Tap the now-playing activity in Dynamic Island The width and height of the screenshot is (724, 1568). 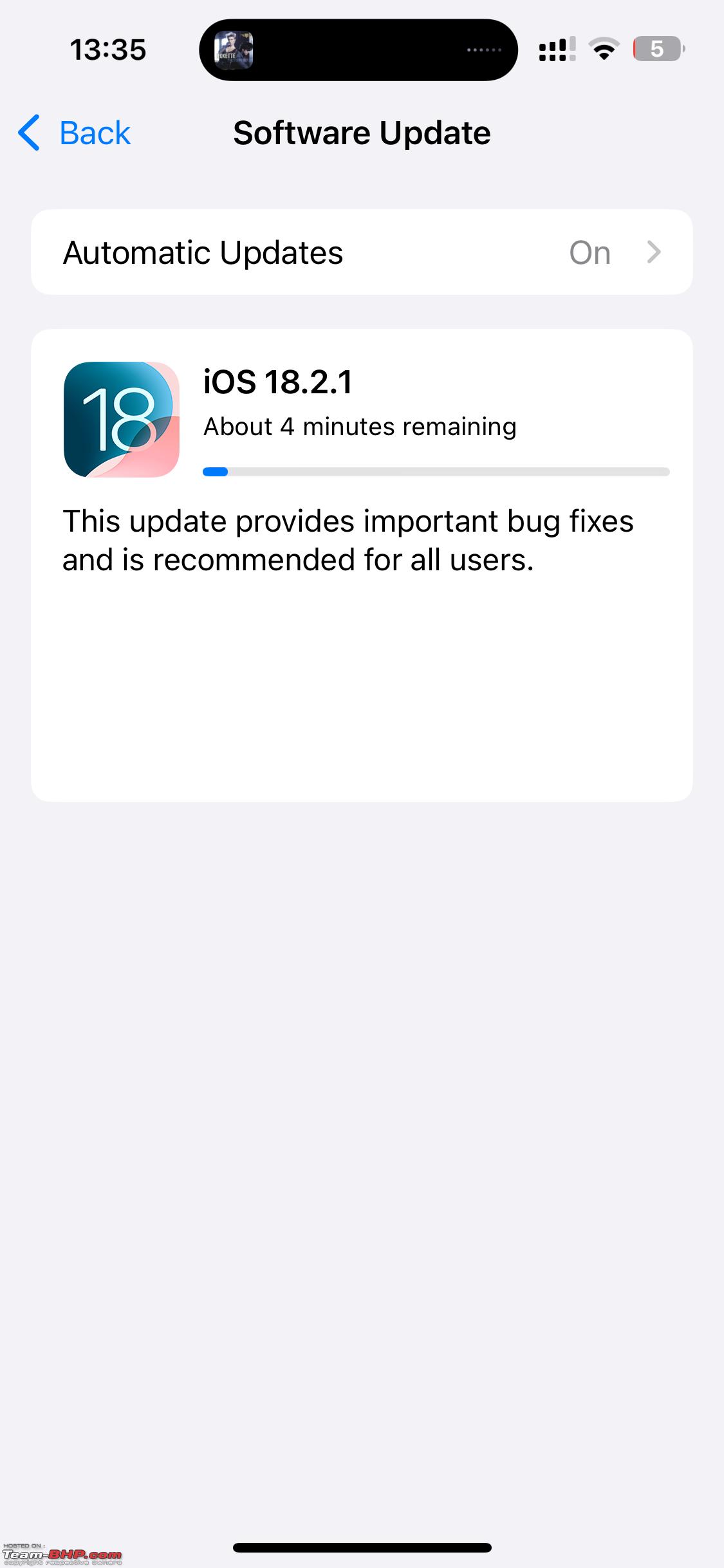(x=358, y=50)
